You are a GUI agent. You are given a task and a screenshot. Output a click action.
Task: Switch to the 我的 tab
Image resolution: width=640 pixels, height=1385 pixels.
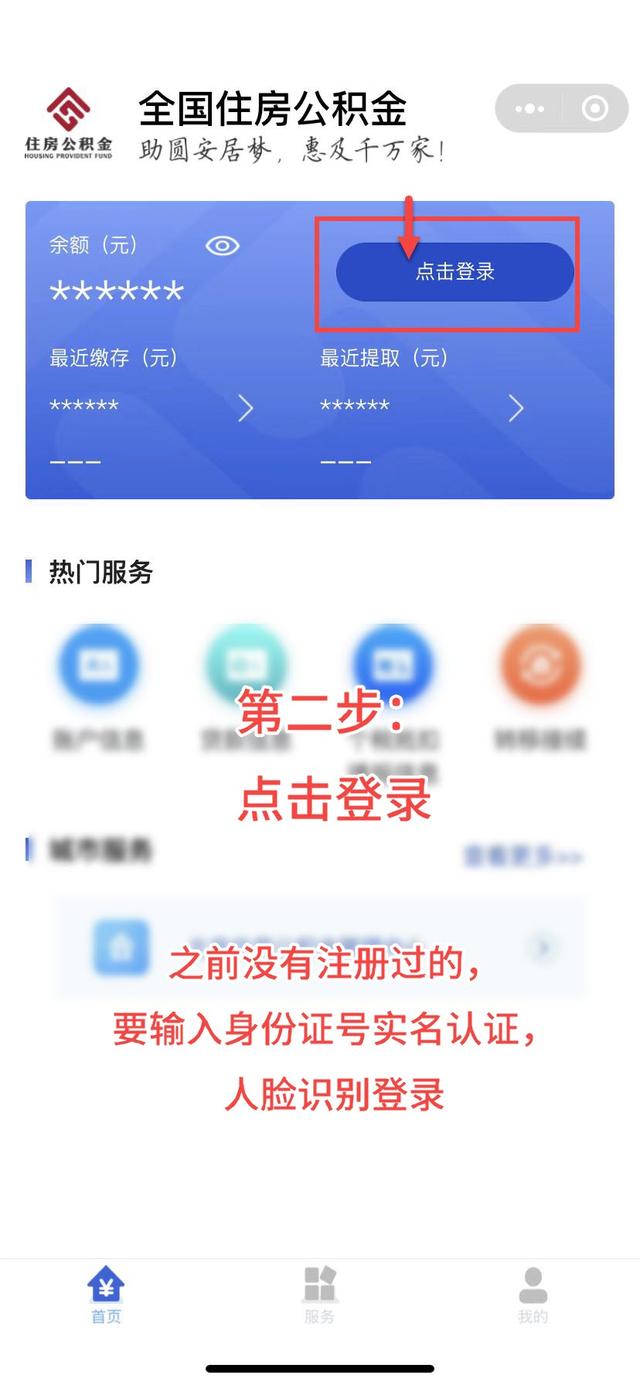(x=533, y=1295)
